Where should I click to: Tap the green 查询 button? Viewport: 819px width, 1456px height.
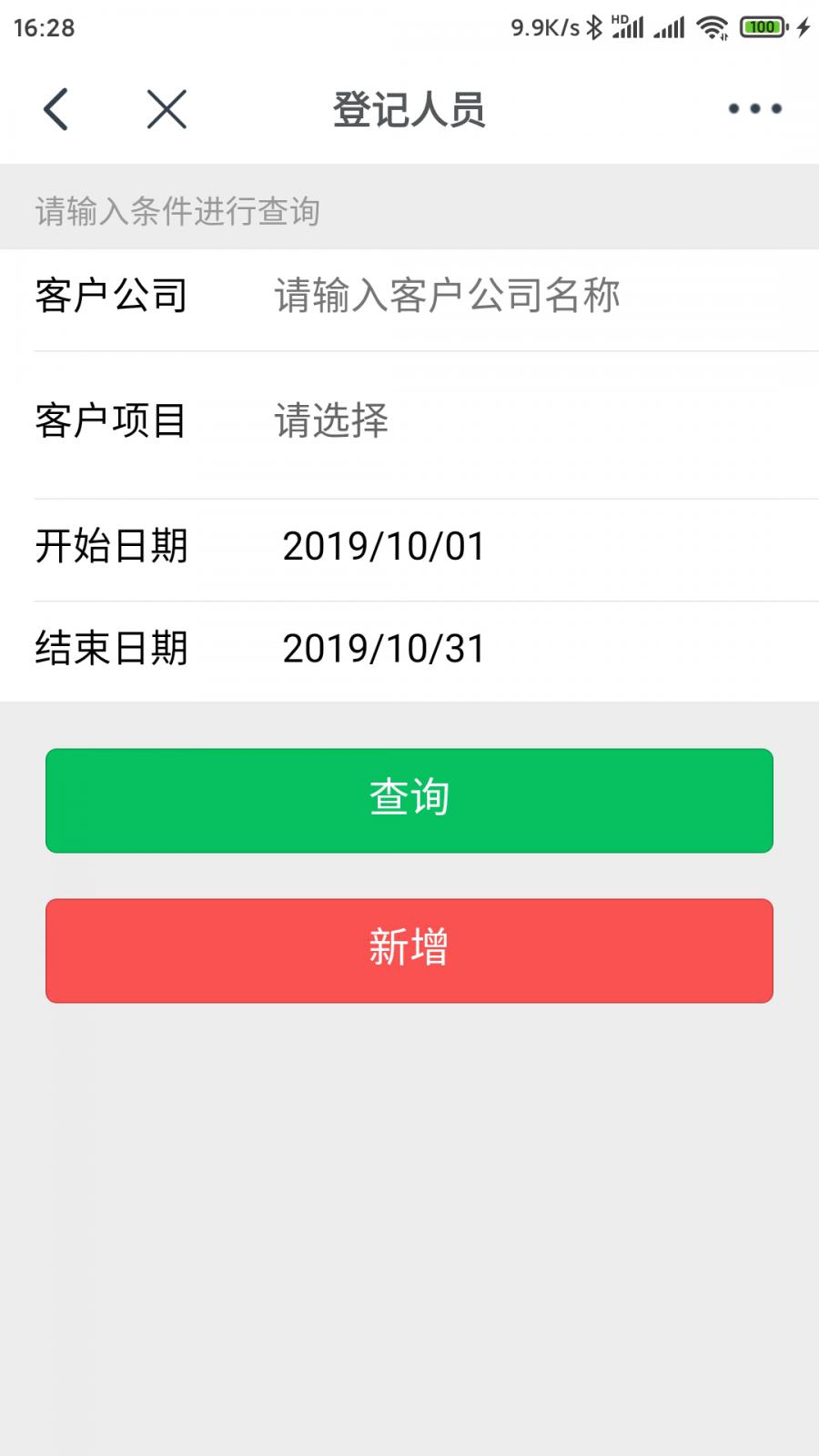tap(409, 800)
